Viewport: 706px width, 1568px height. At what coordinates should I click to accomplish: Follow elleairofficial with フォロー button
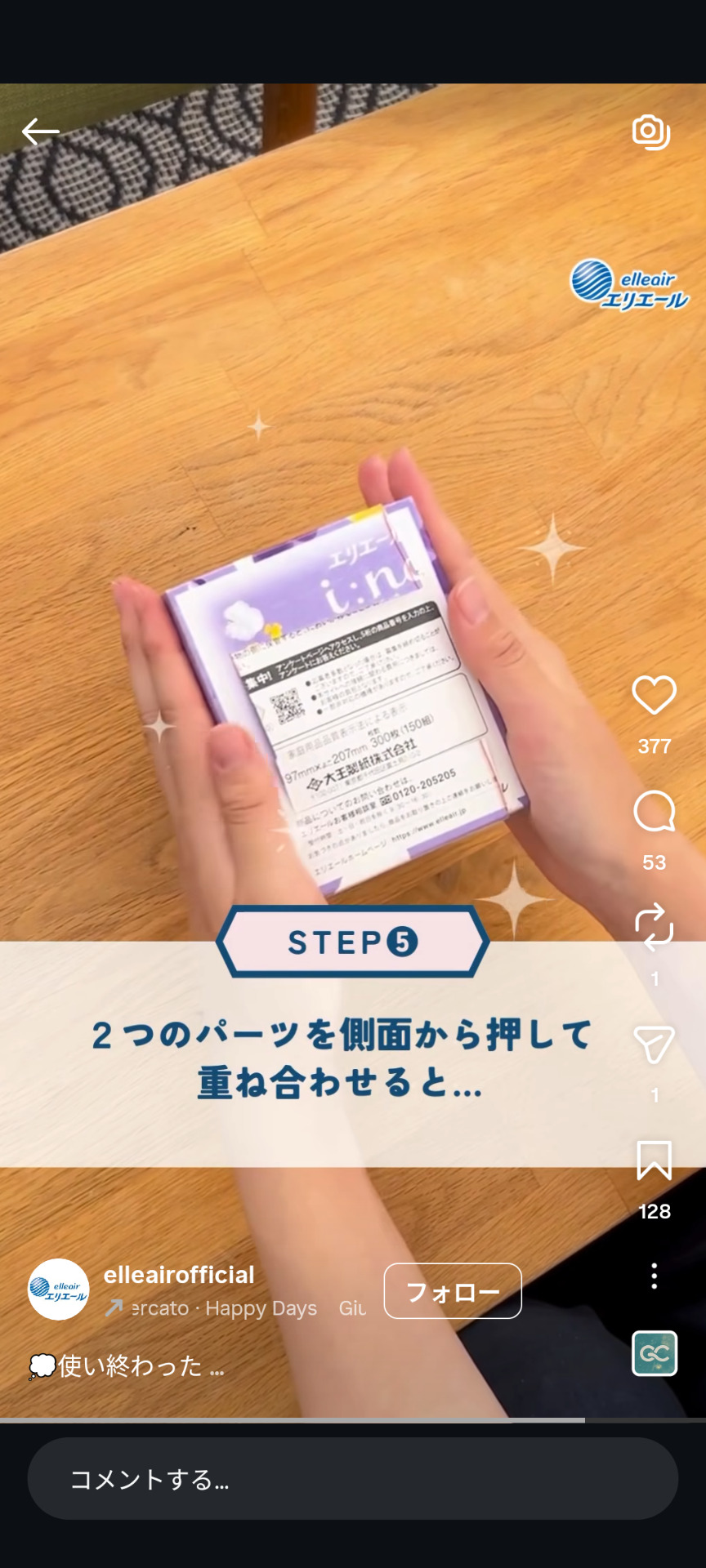point(452,1291)
